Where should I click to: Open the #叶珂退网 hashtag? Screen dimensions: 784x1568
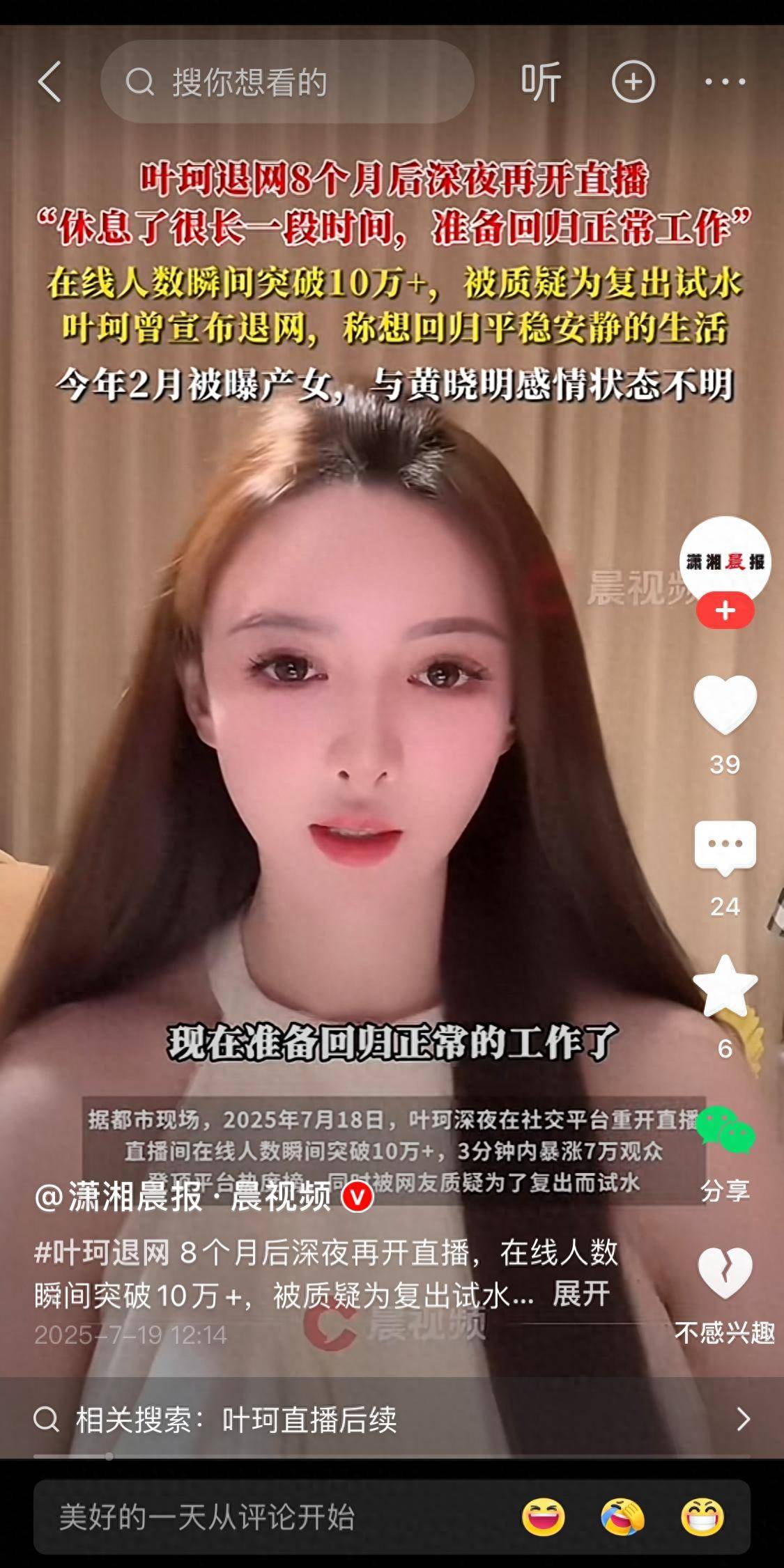point(102,1252)
